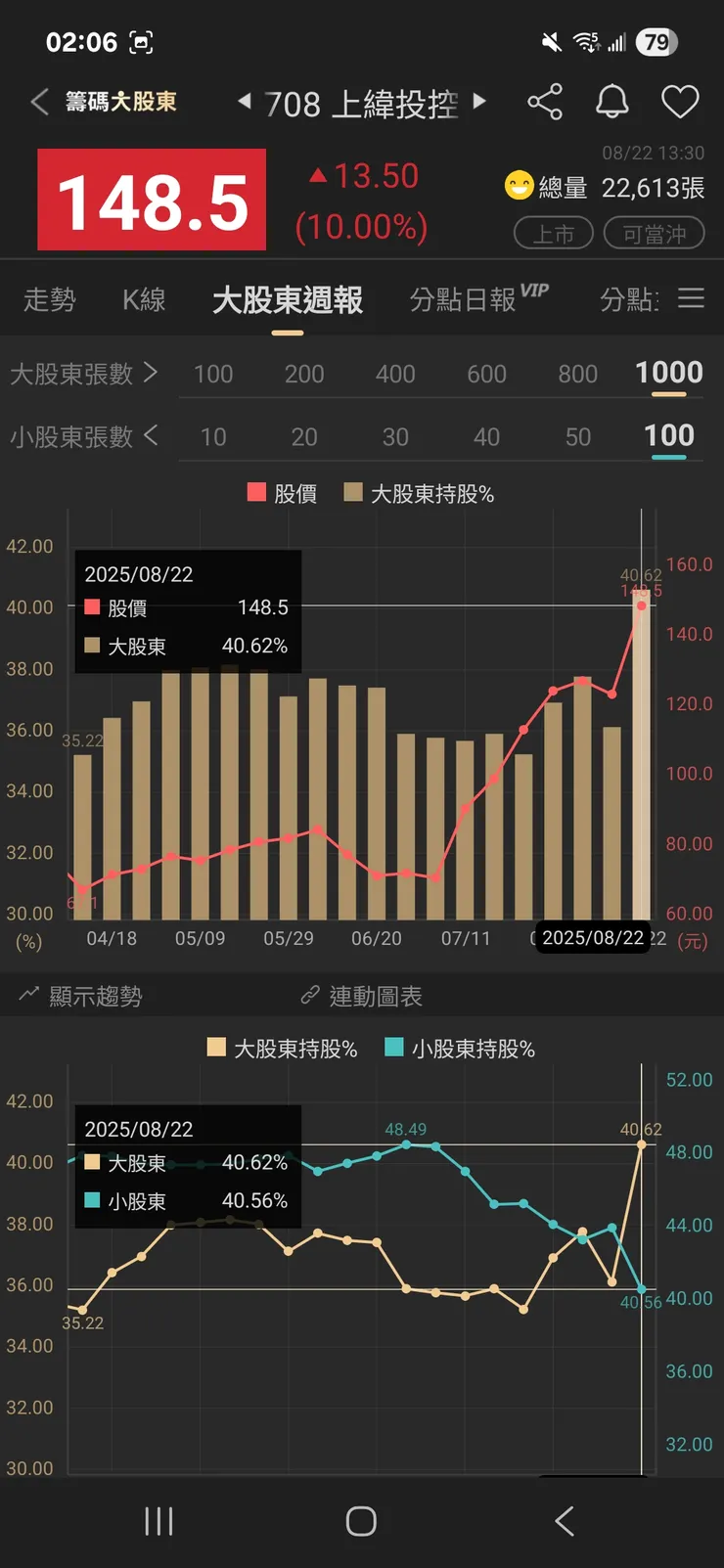724x1568 pixels.
Task: Select 50 for 小股東張數
Action: pyautogui.click(x=577, y=436)
